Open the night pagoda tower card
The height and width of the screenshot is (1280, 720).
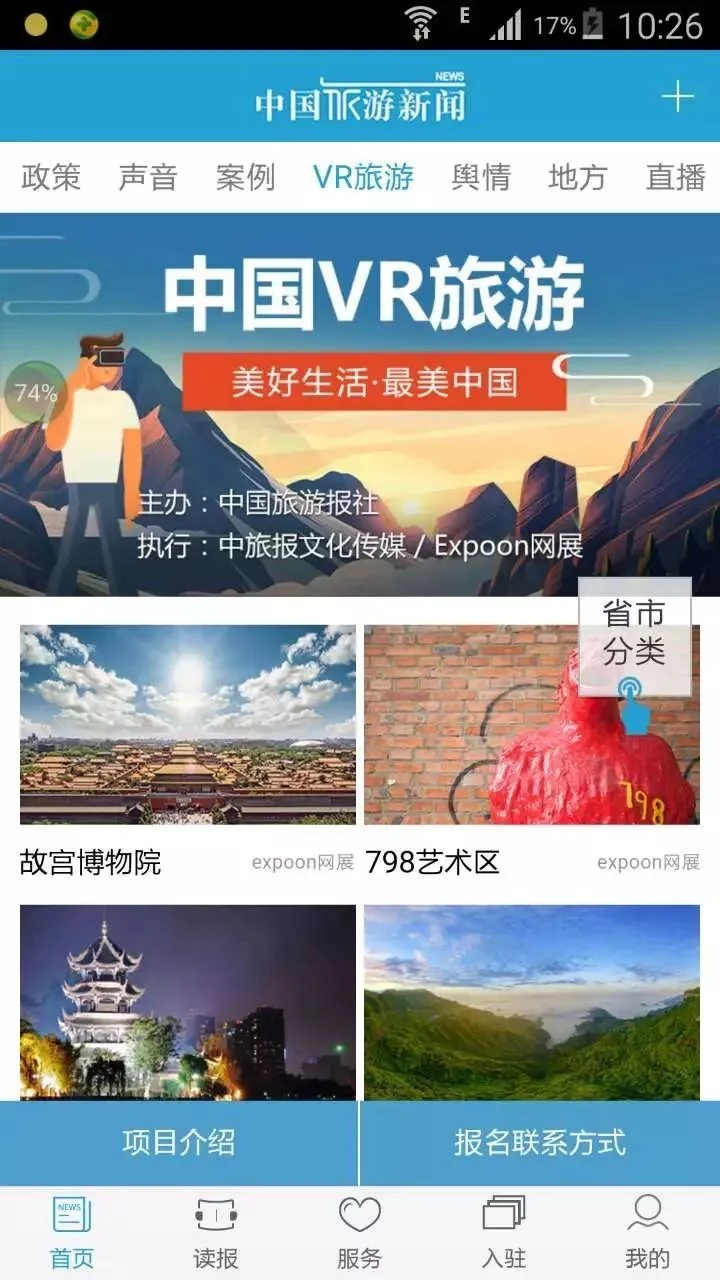(x=188, y=1002)
